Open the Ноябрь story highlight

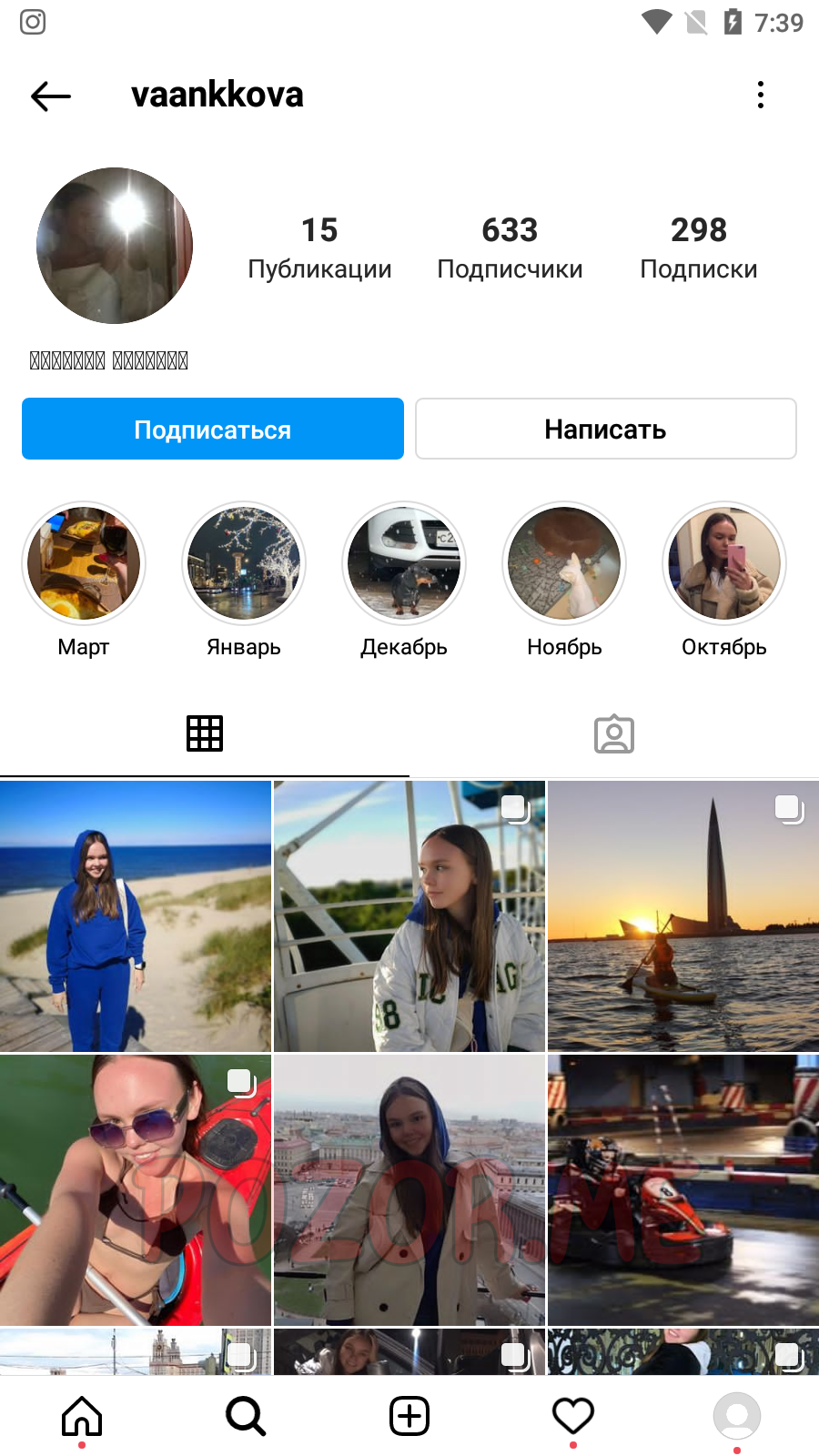564,563
